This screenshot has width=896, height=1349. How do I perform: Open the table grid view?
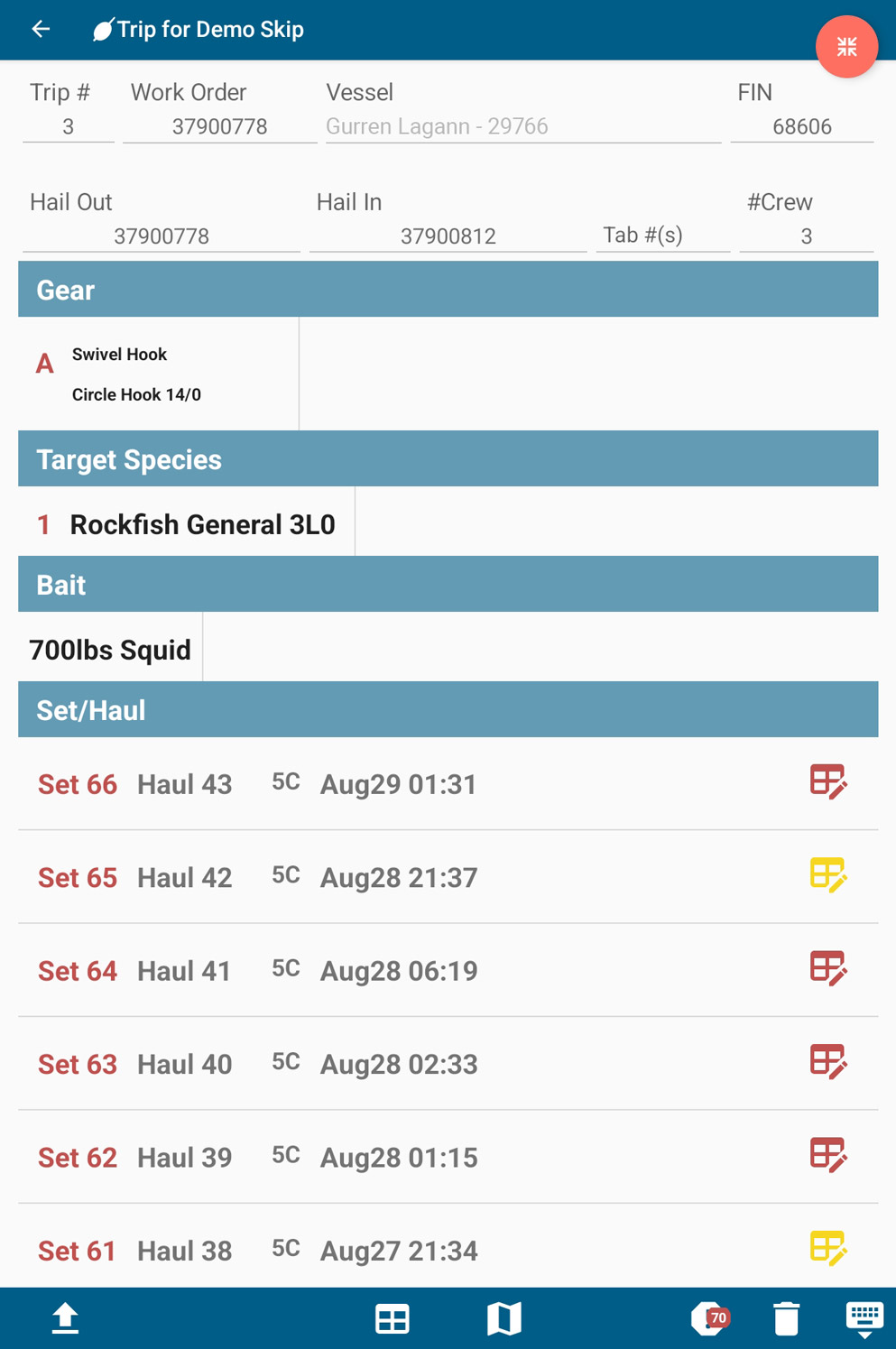click(x=392, y=1319)
